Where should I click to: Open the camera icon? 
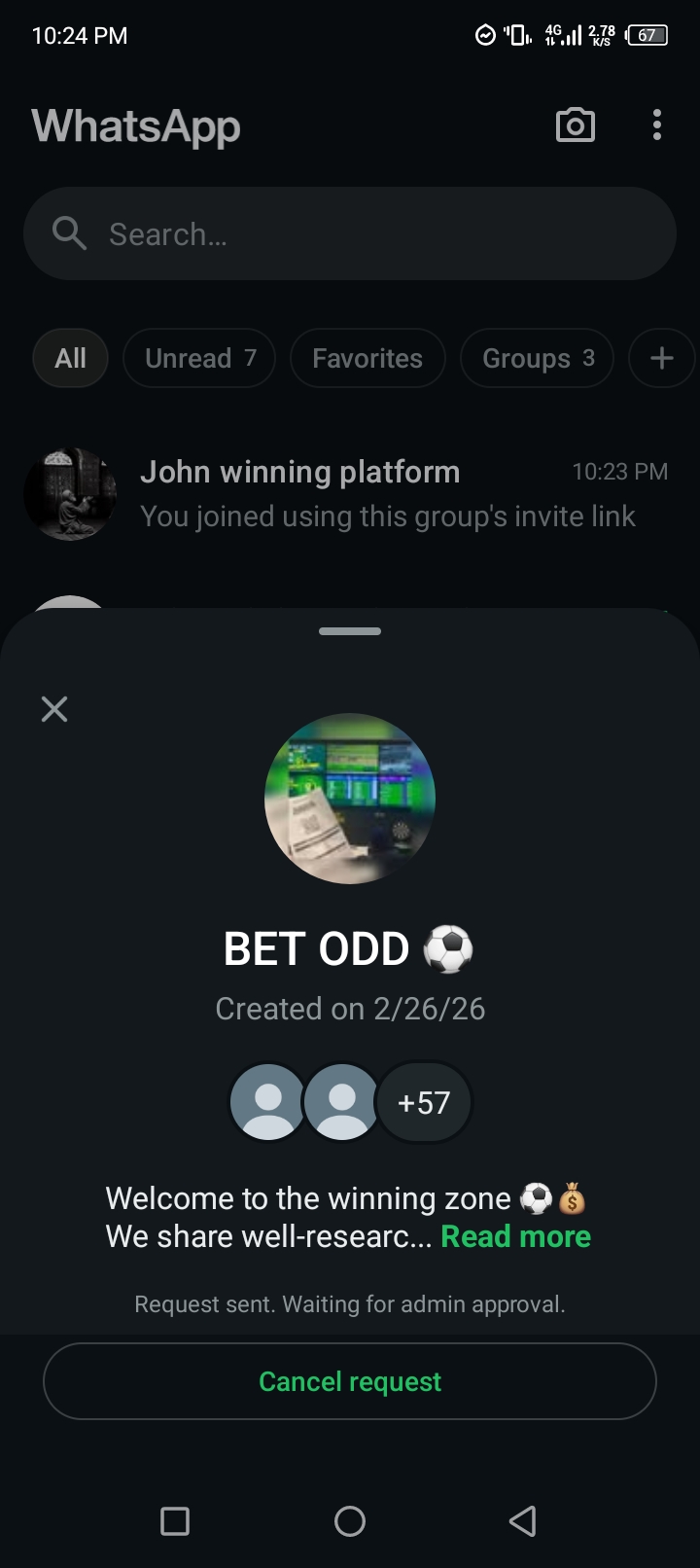(575, 125)
